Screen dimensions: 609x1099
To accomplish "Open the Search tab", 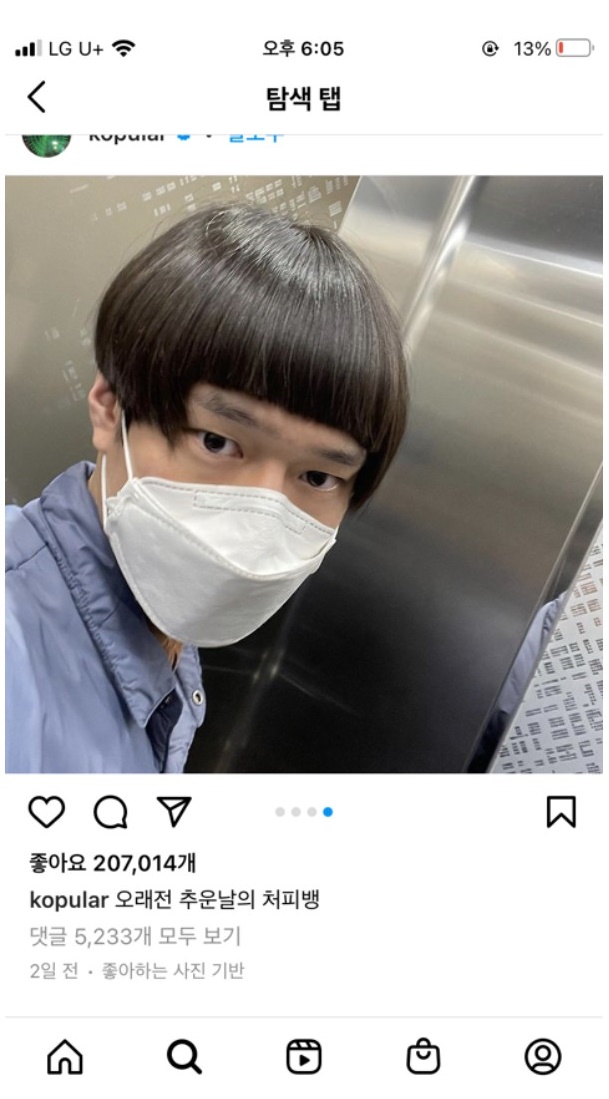I will pyautogui.click(x=185, y=1057).
